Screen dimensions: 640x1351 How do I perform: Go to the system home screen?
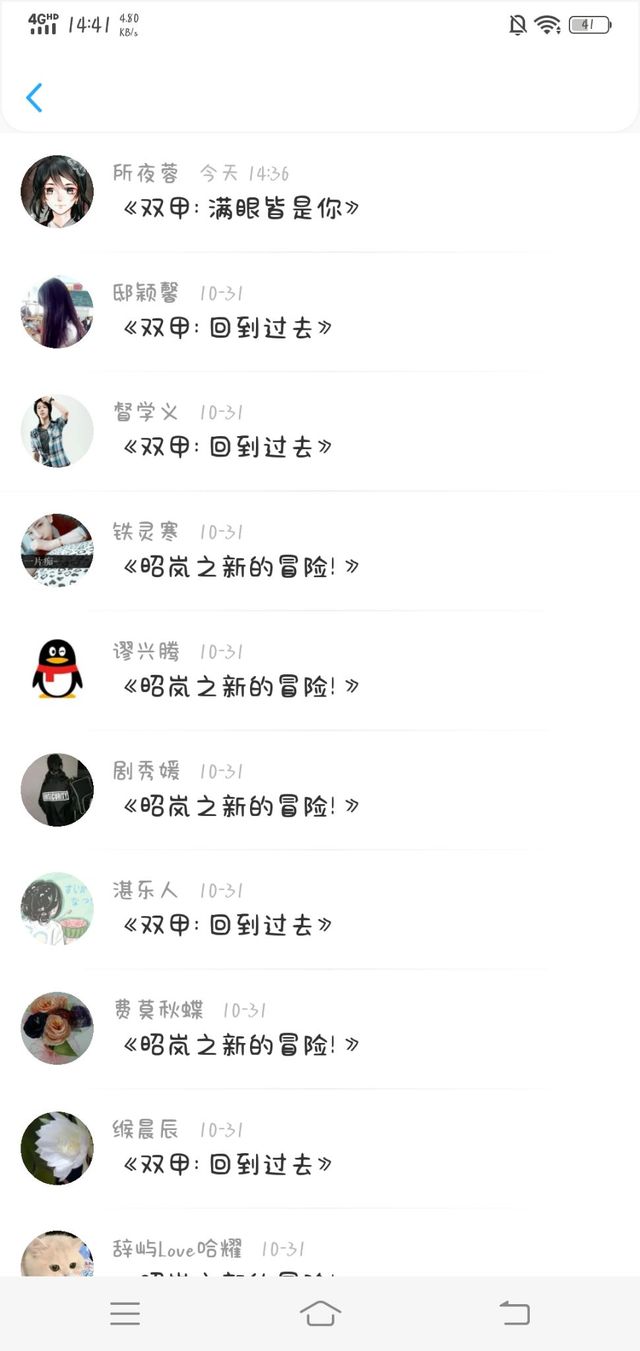320,1313
